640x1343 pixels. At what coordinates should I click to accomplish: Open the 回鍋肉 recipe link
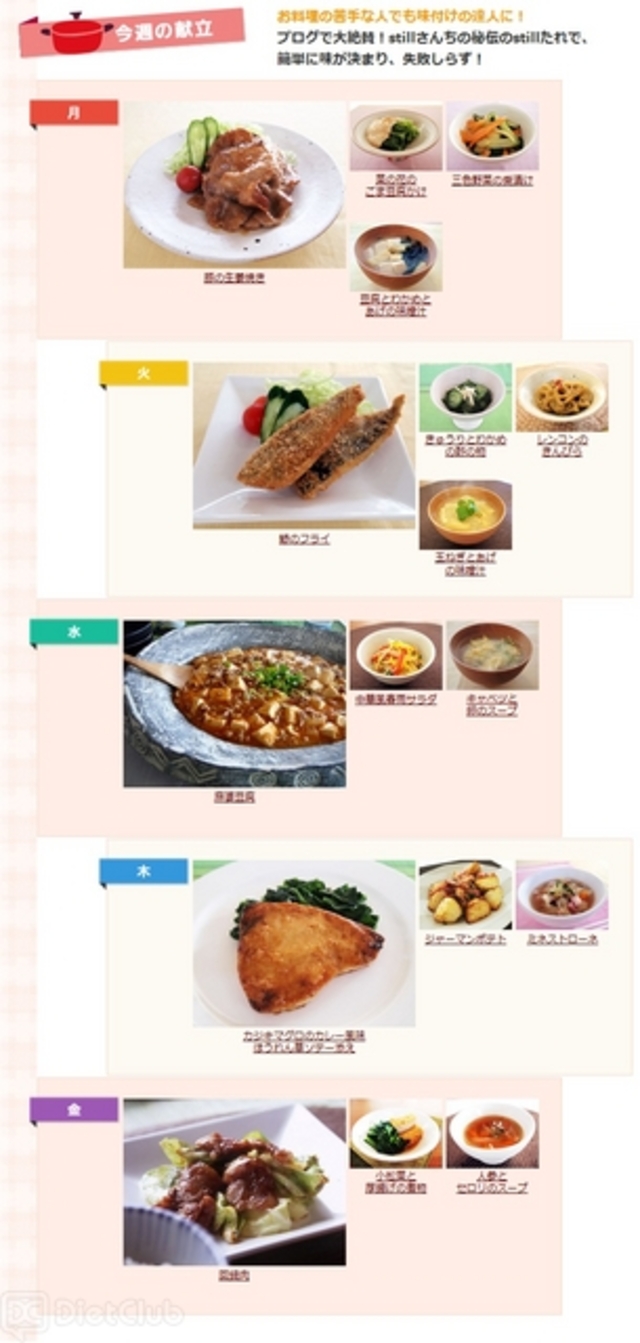point(234,1276)
